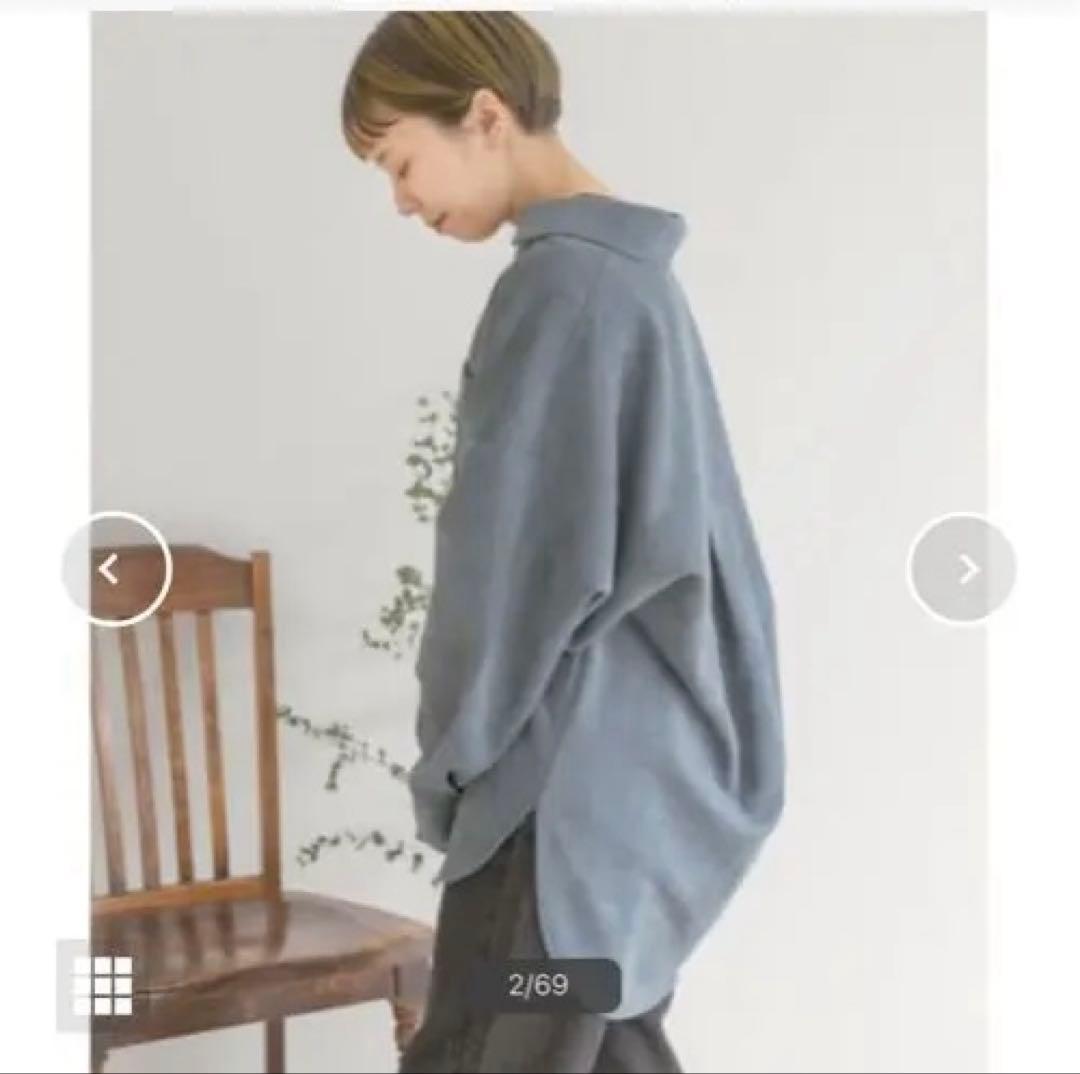This screenshot has width=1080, height=1074.
Task: Go to the previous photo
Action: coord(115,570)
